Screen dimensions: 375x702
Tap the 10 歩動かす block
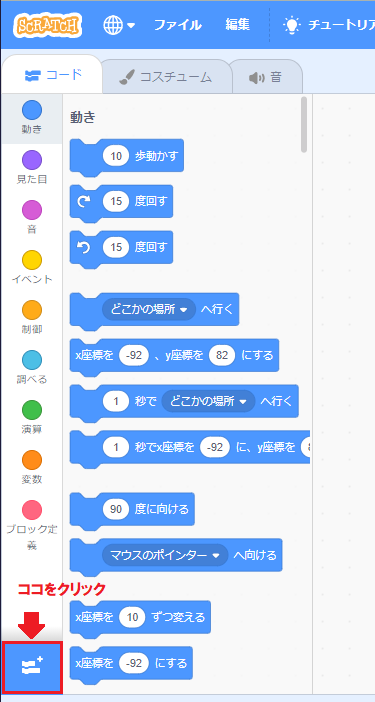coord(127,156)
